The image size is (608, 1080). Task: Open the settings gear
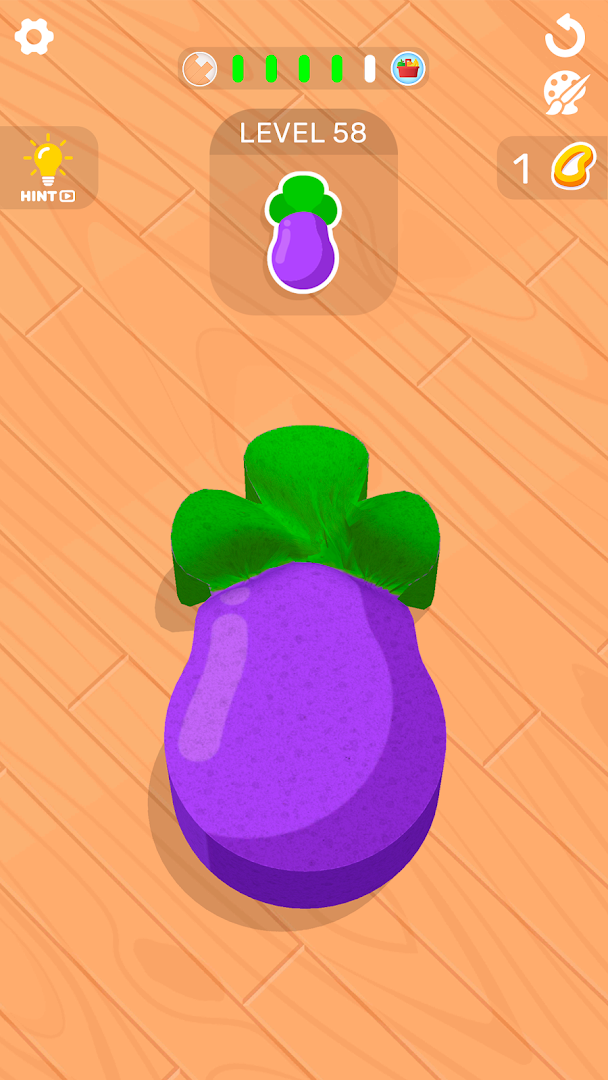coord(34,38)
